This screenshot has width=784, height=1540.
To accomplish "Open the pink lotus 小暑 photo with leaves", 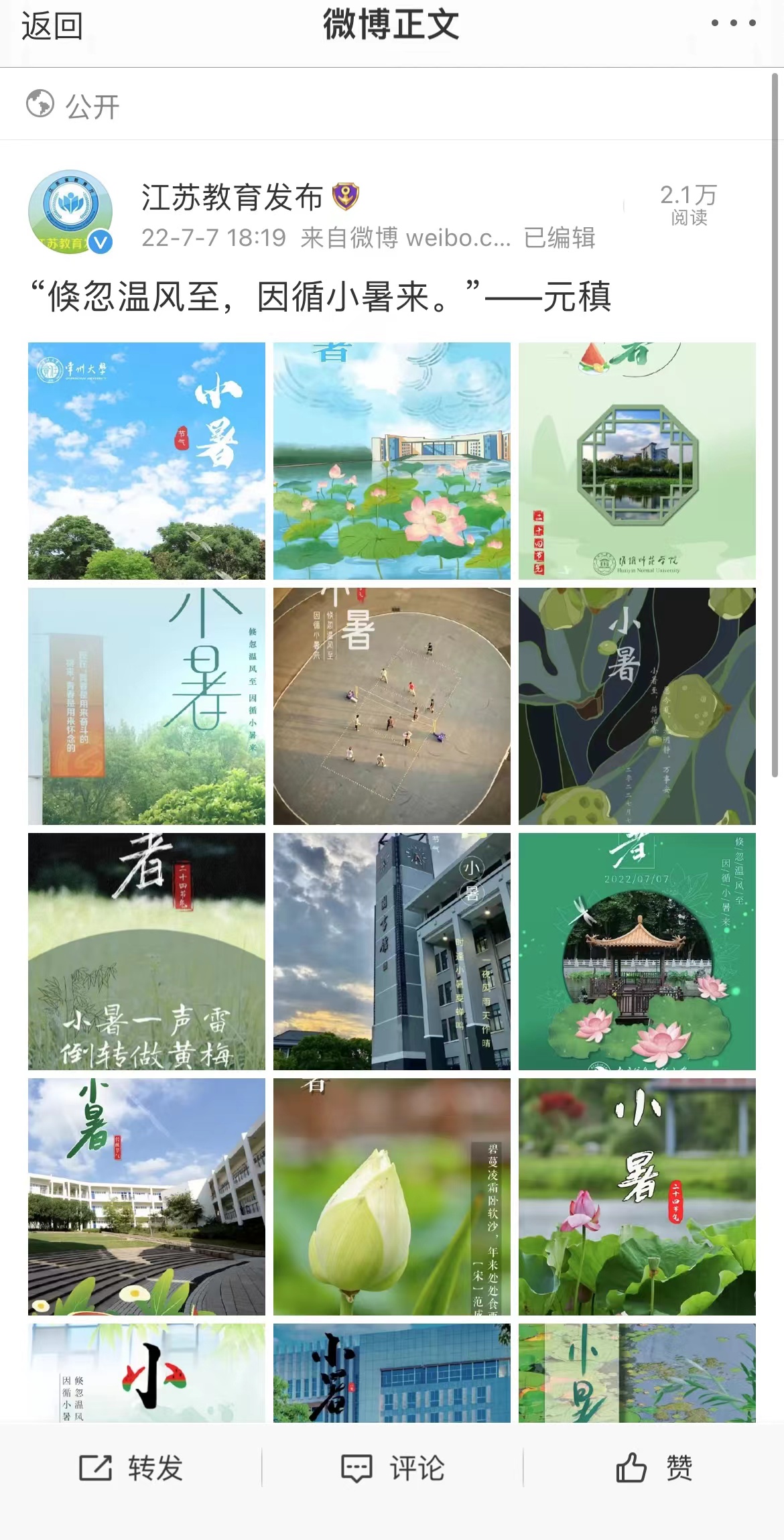I will 637,1197.
